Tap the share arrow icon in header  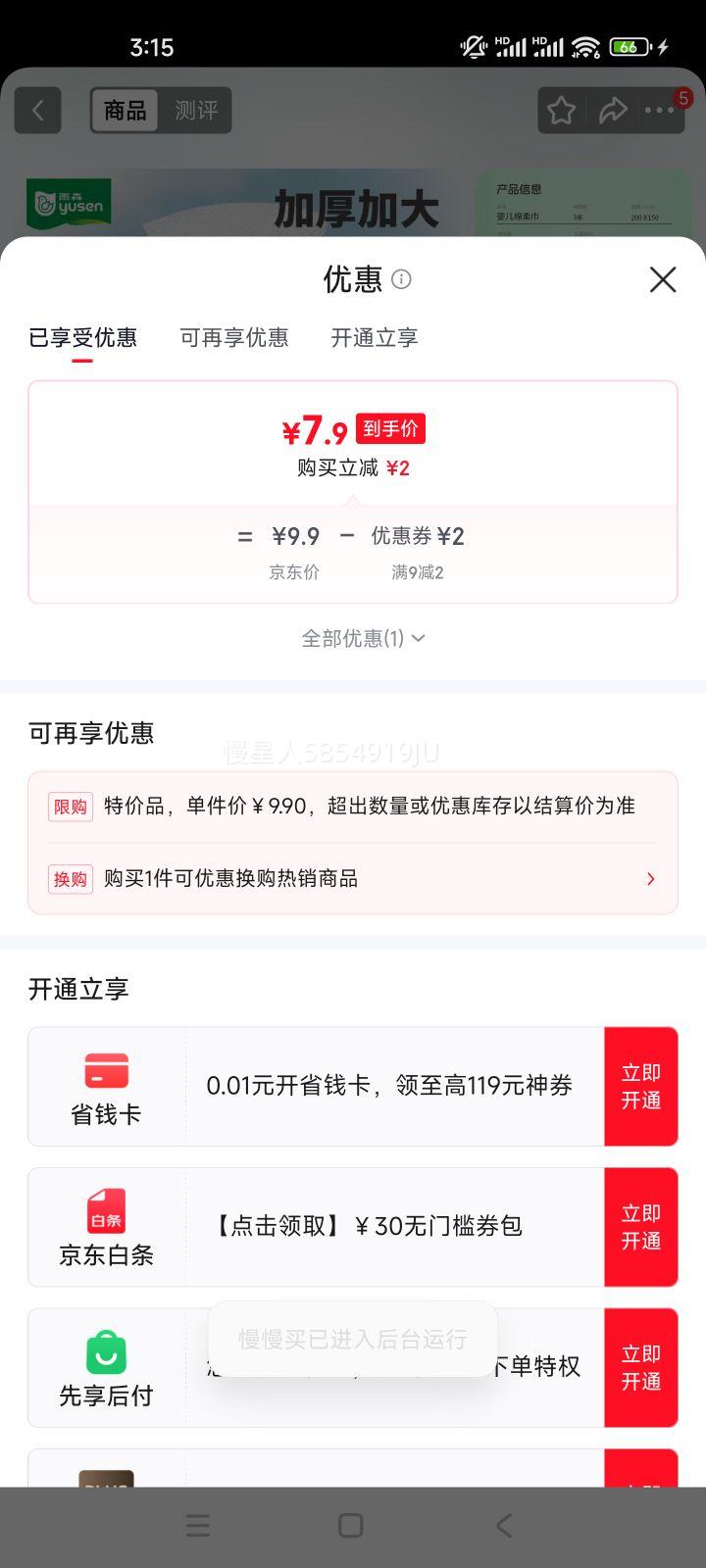point(615,110)
